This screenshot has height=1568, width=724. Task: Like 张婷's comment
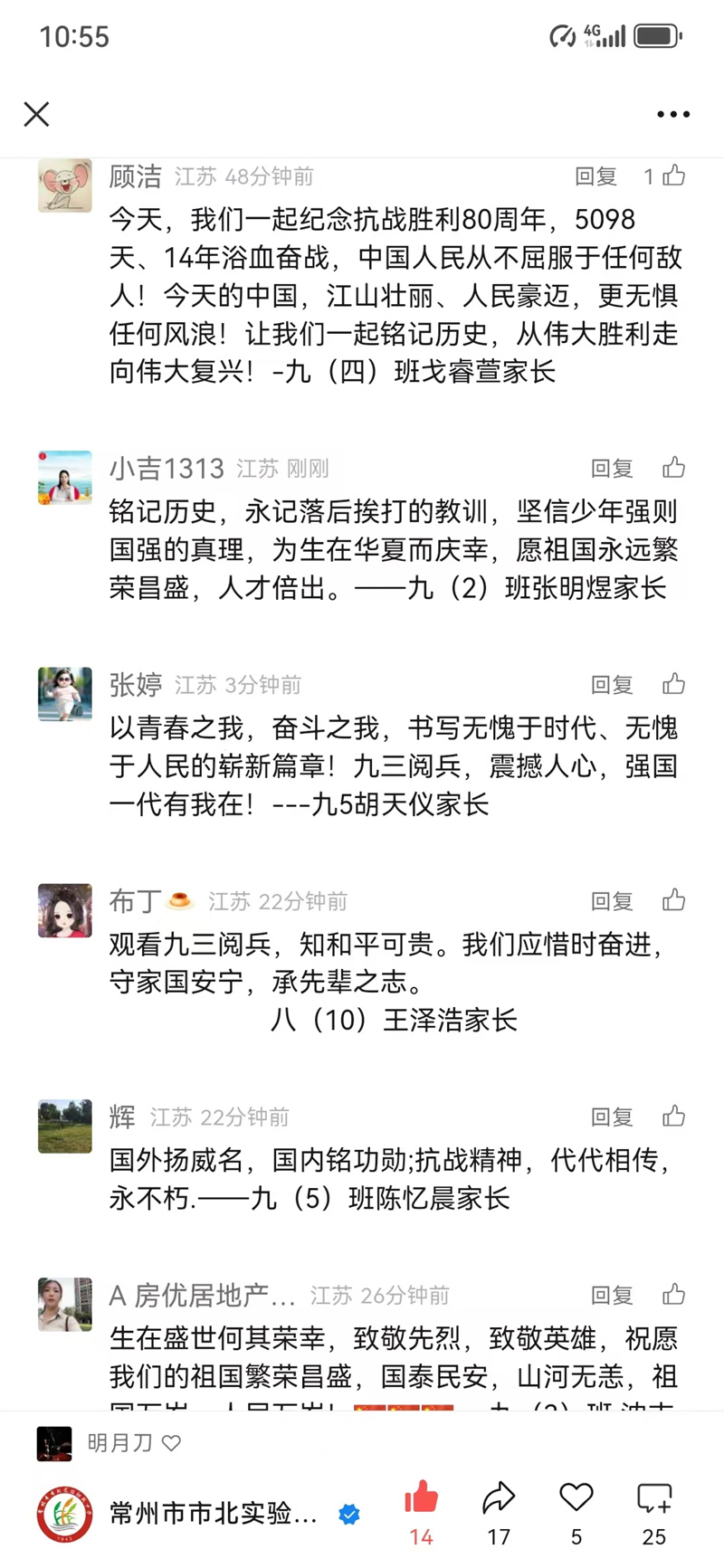click(x=673, y=684)
